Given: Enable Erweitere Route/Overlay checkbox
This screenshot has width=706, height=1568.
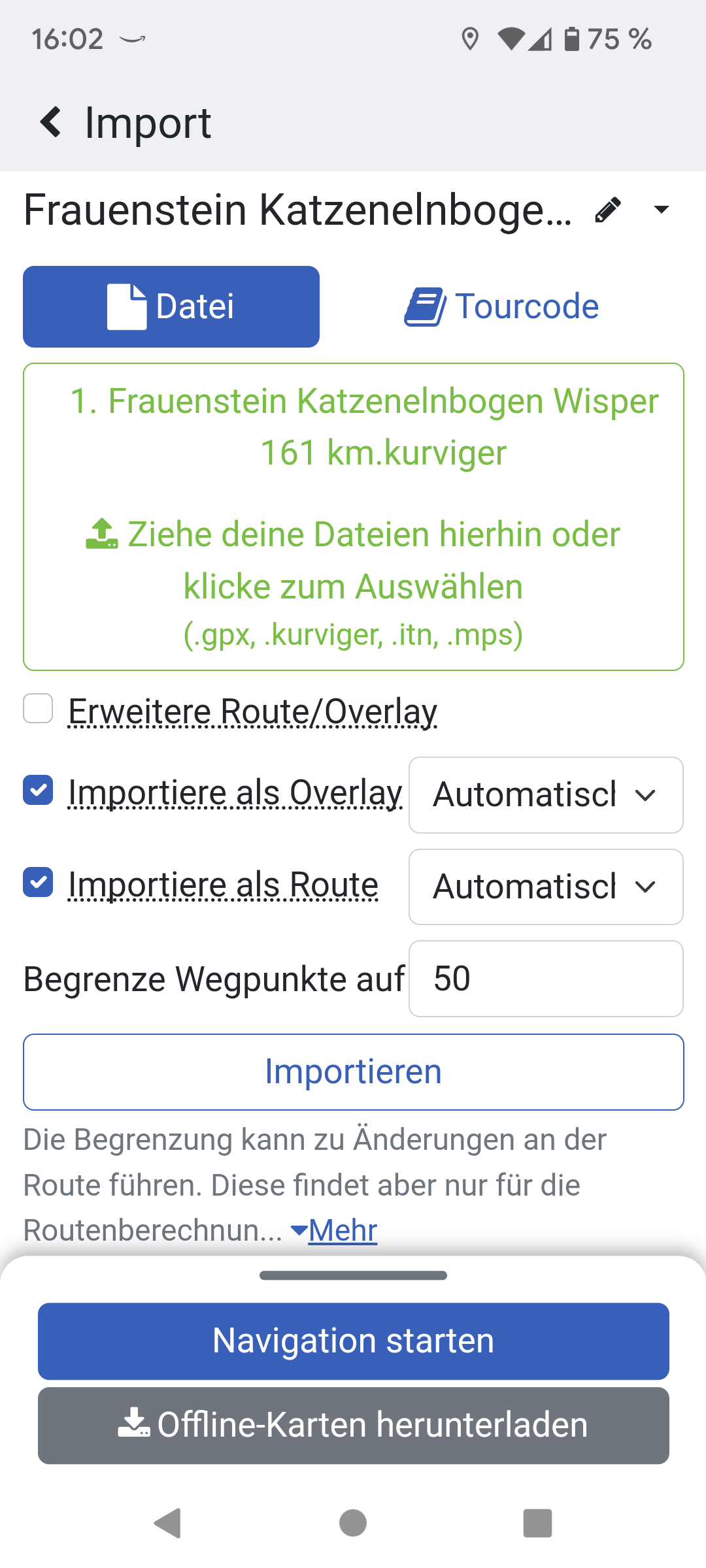Looking at the screenshot, I should point(38,709).
